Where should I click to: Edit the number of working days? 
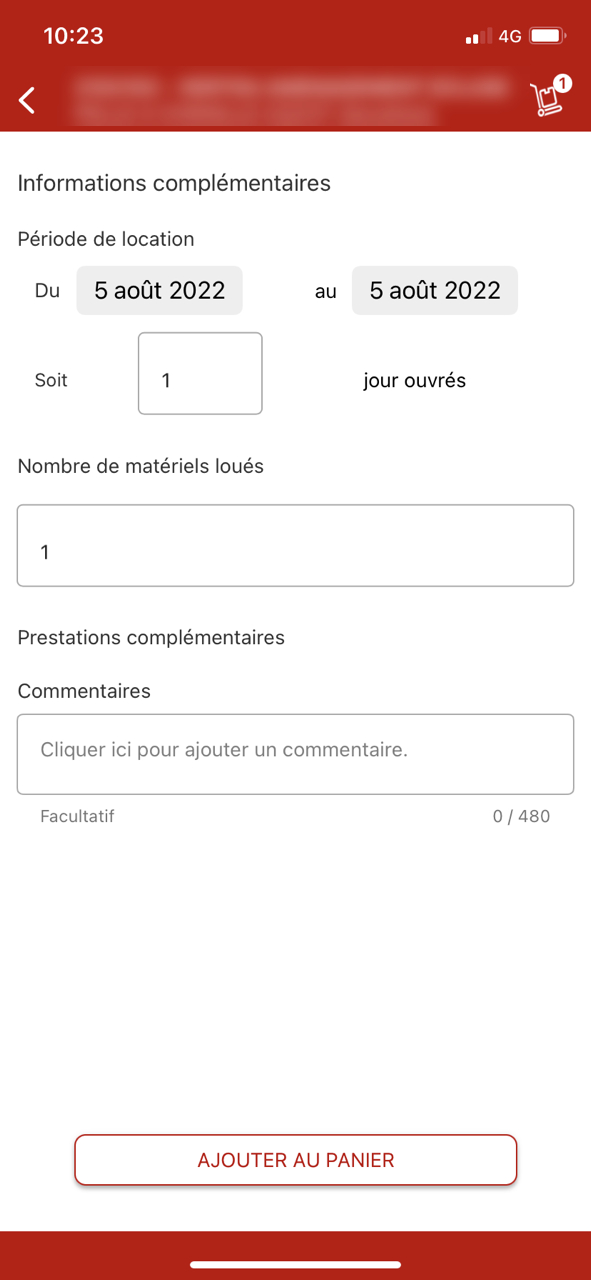200,373
